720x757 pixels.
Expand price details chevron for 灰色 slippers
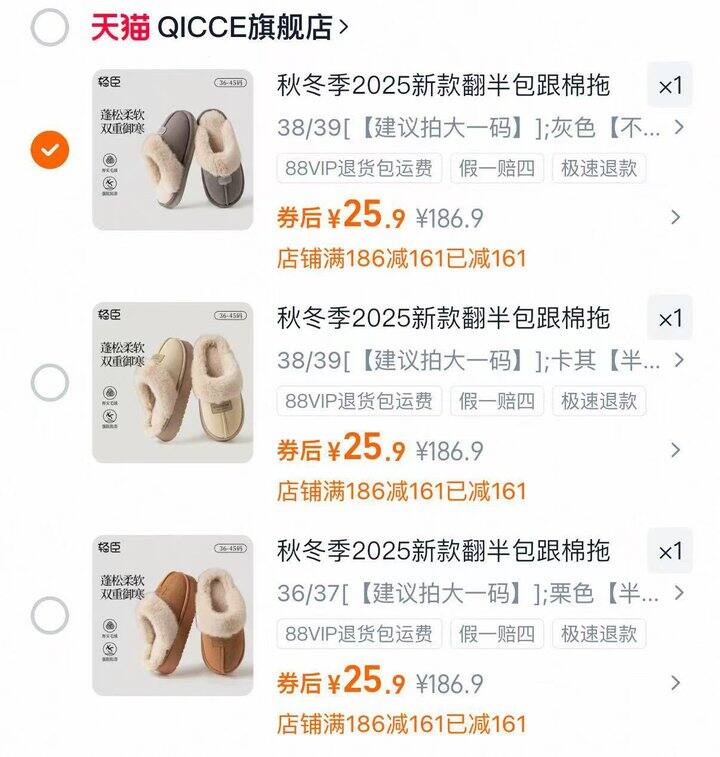(676, 217)
